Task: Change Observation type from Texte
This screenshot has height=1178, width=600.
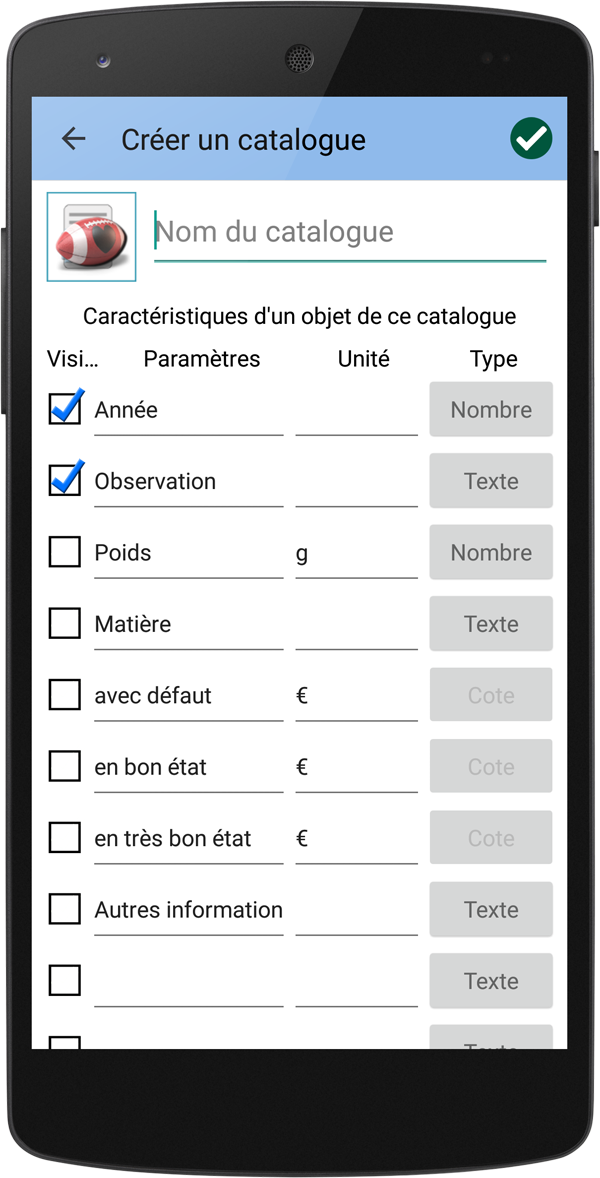Action: [x=491, y=481]
